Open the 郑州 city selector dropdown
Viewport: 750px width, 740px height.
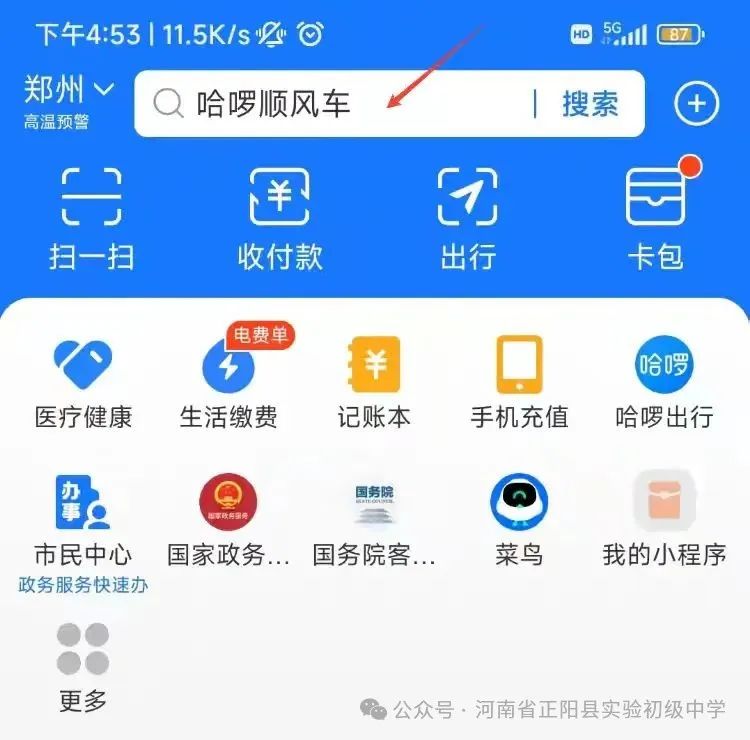point(69,91)
